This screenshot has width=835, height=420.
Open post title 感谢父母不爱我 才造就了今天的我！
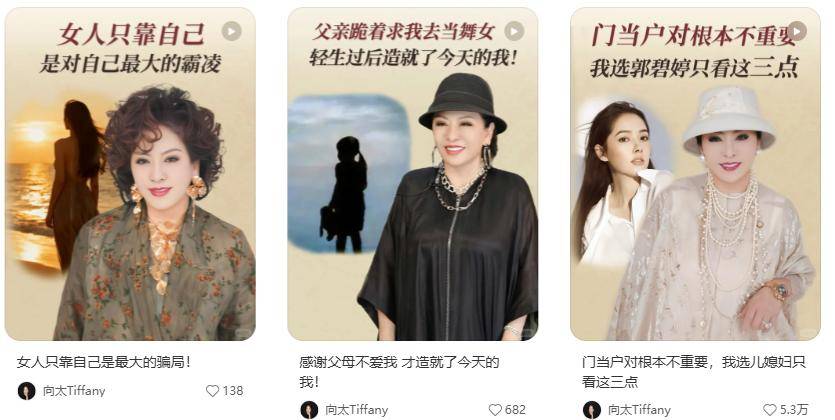(399, 372)
